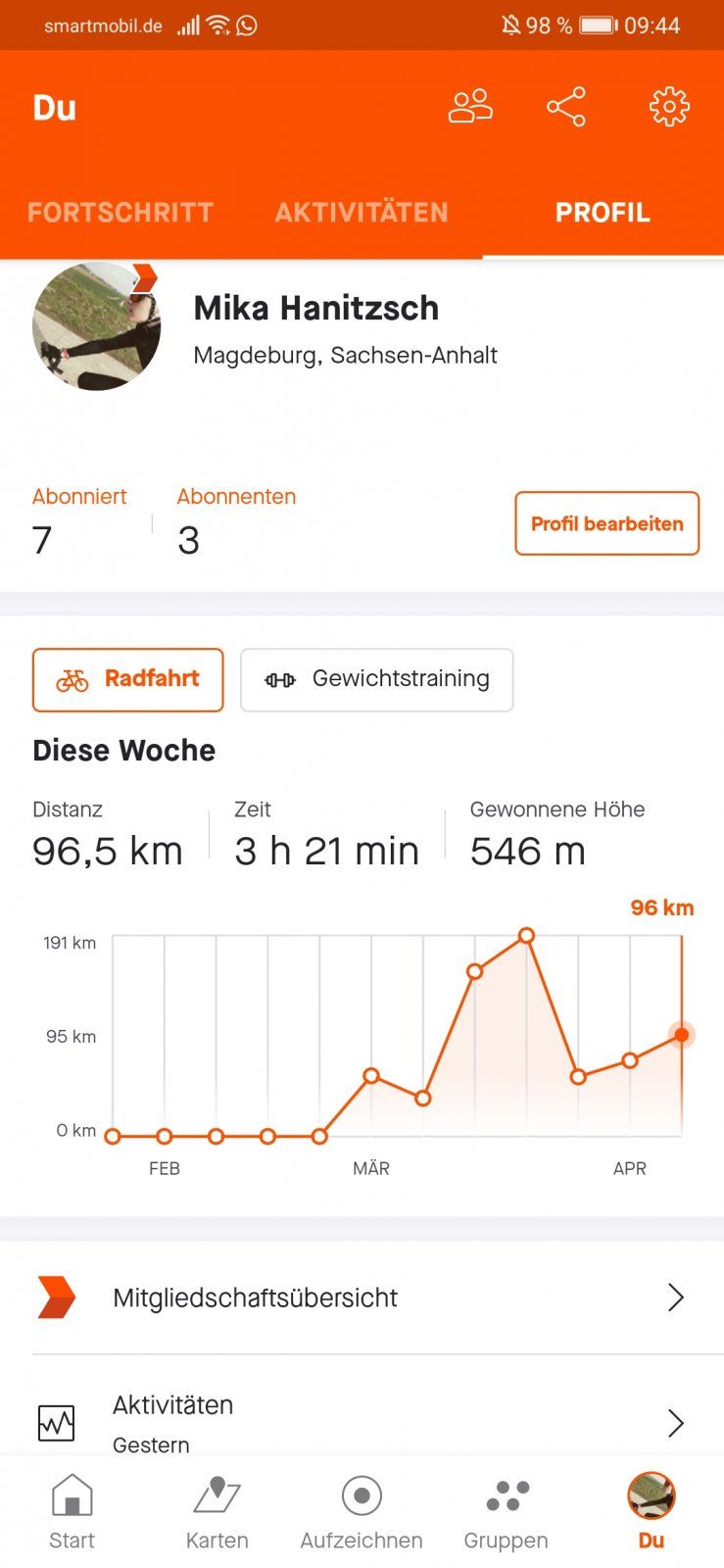Share your profile
The image size is (724, 1568).
point(566,107)
